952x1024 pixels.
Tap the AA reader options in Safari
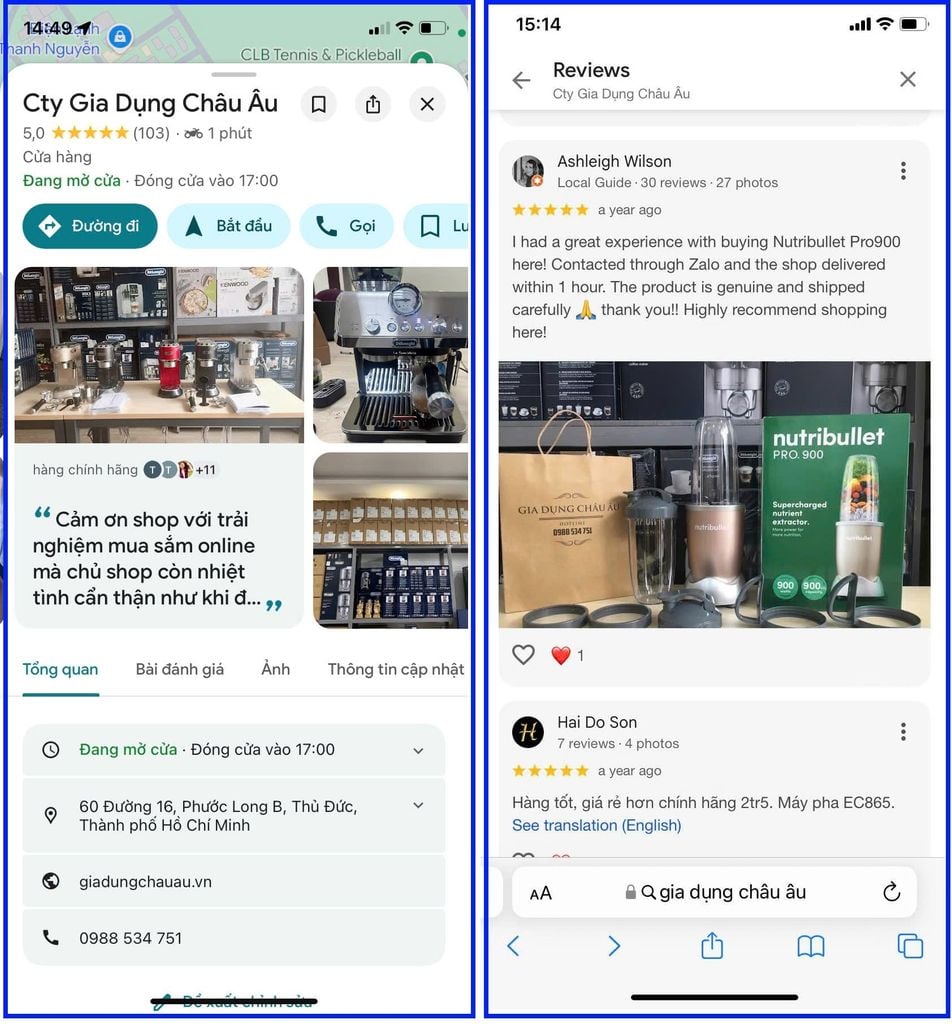coord(540,893)
